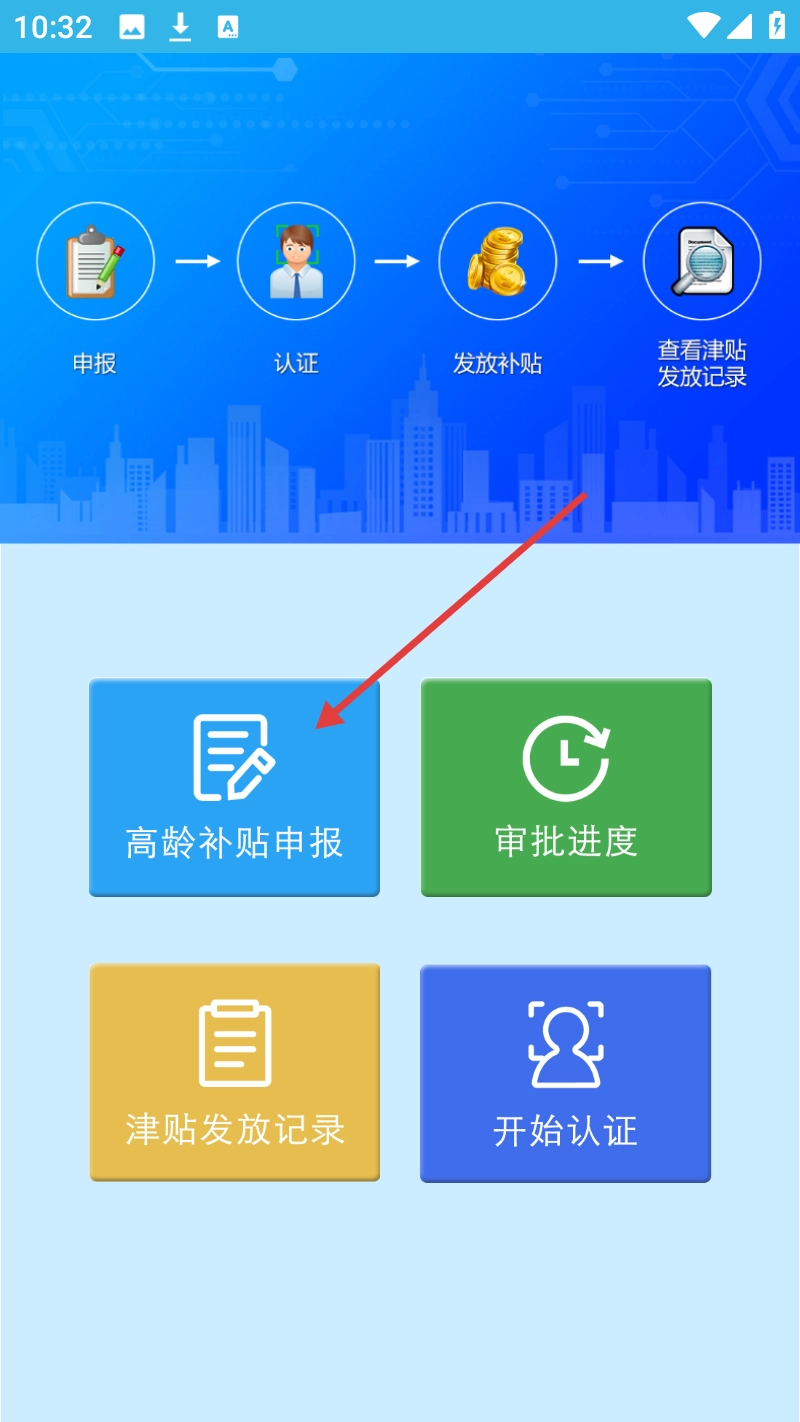Viewport: 800px width, 1422px height.
Task: Tap the signal strength indicator
Action: click(742, 27)
